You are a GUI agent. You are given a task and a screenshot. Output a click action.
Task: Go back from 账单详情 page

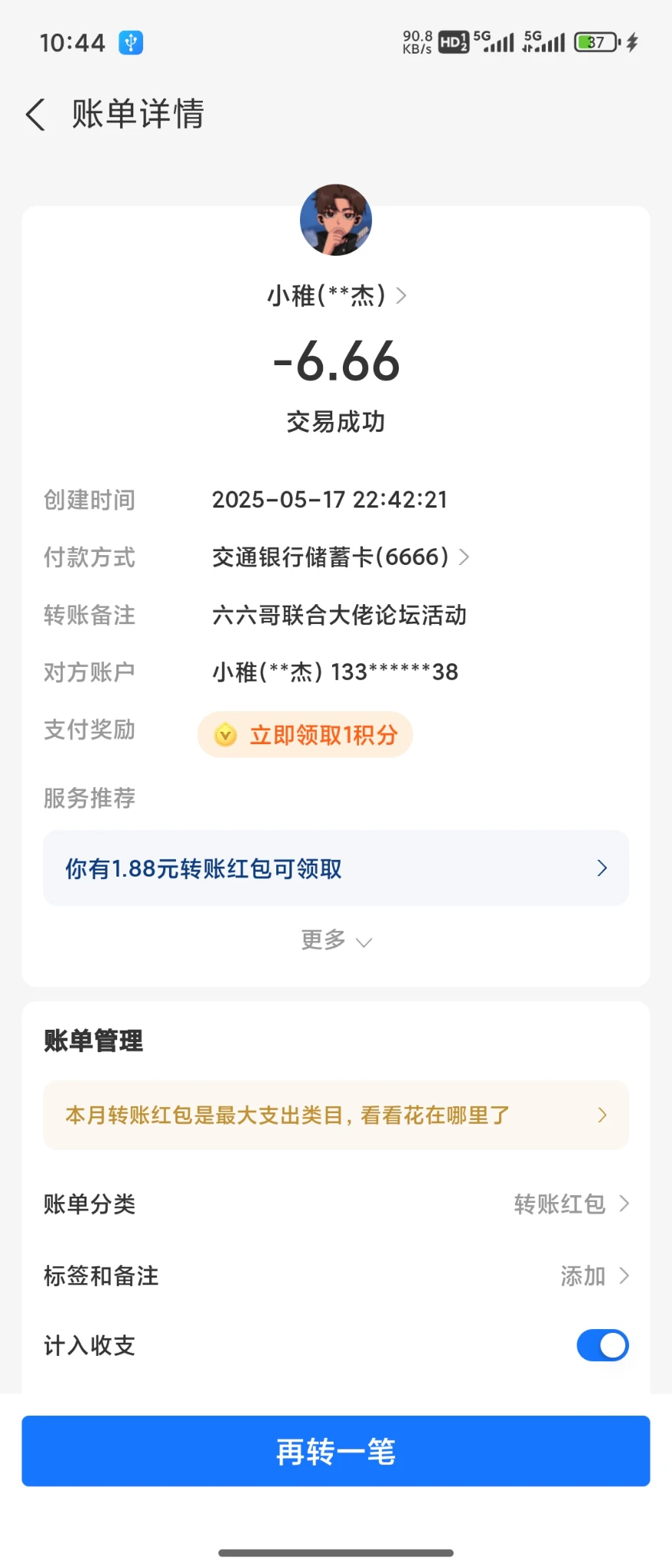(x=35, y=115)
